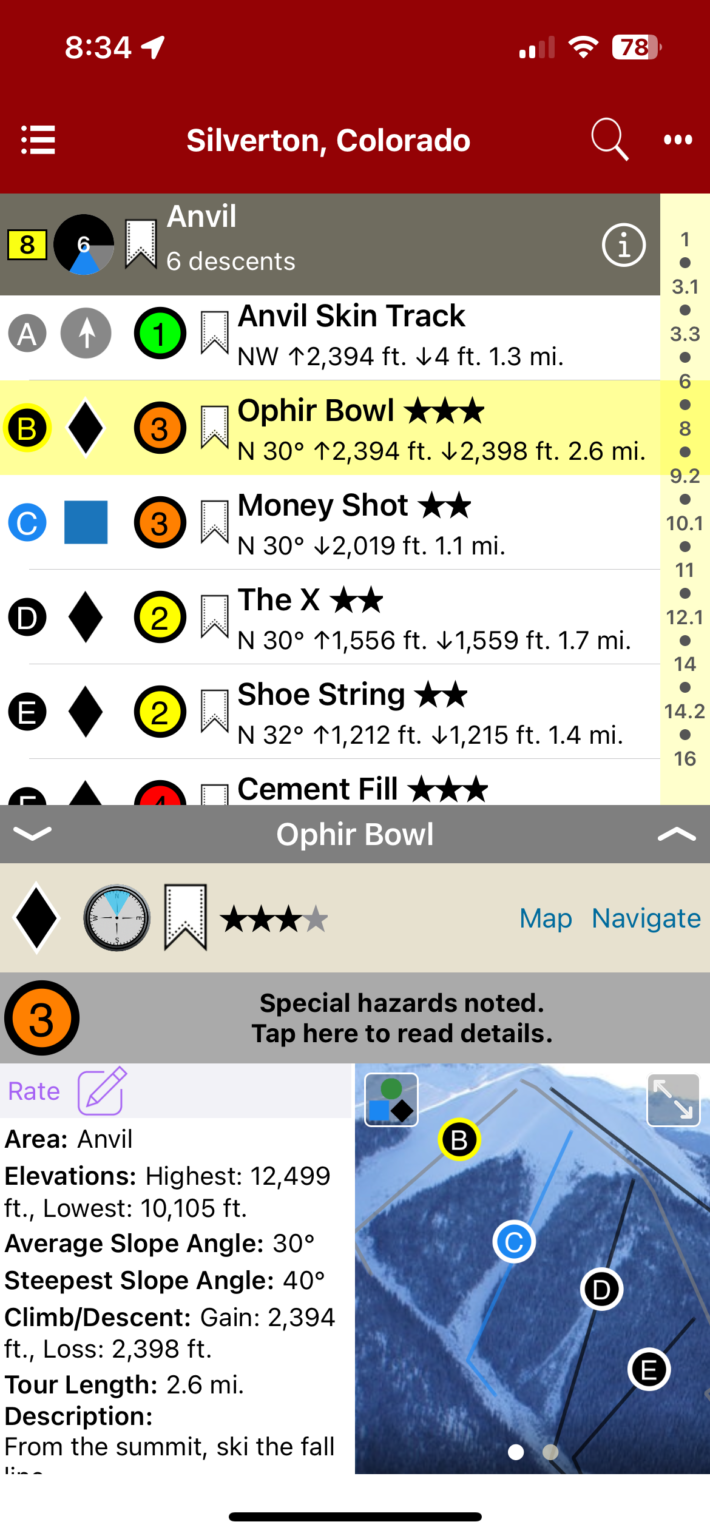Open the three-dot overflow menu
710x1536 pixels.
pyautogui.click(x=678, y=140)
